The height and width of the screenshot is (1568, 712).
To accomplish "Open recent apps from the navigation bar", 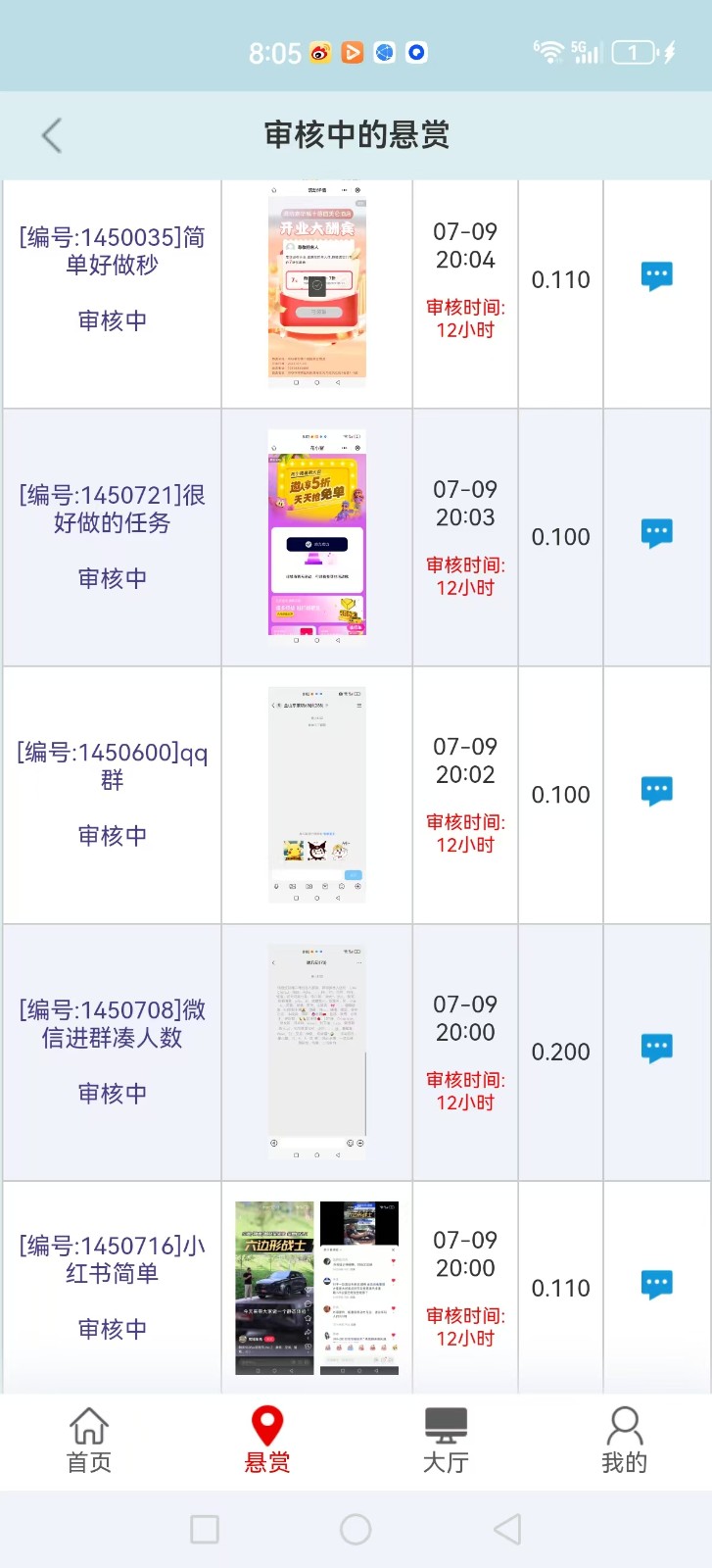I will (205, 1529).
